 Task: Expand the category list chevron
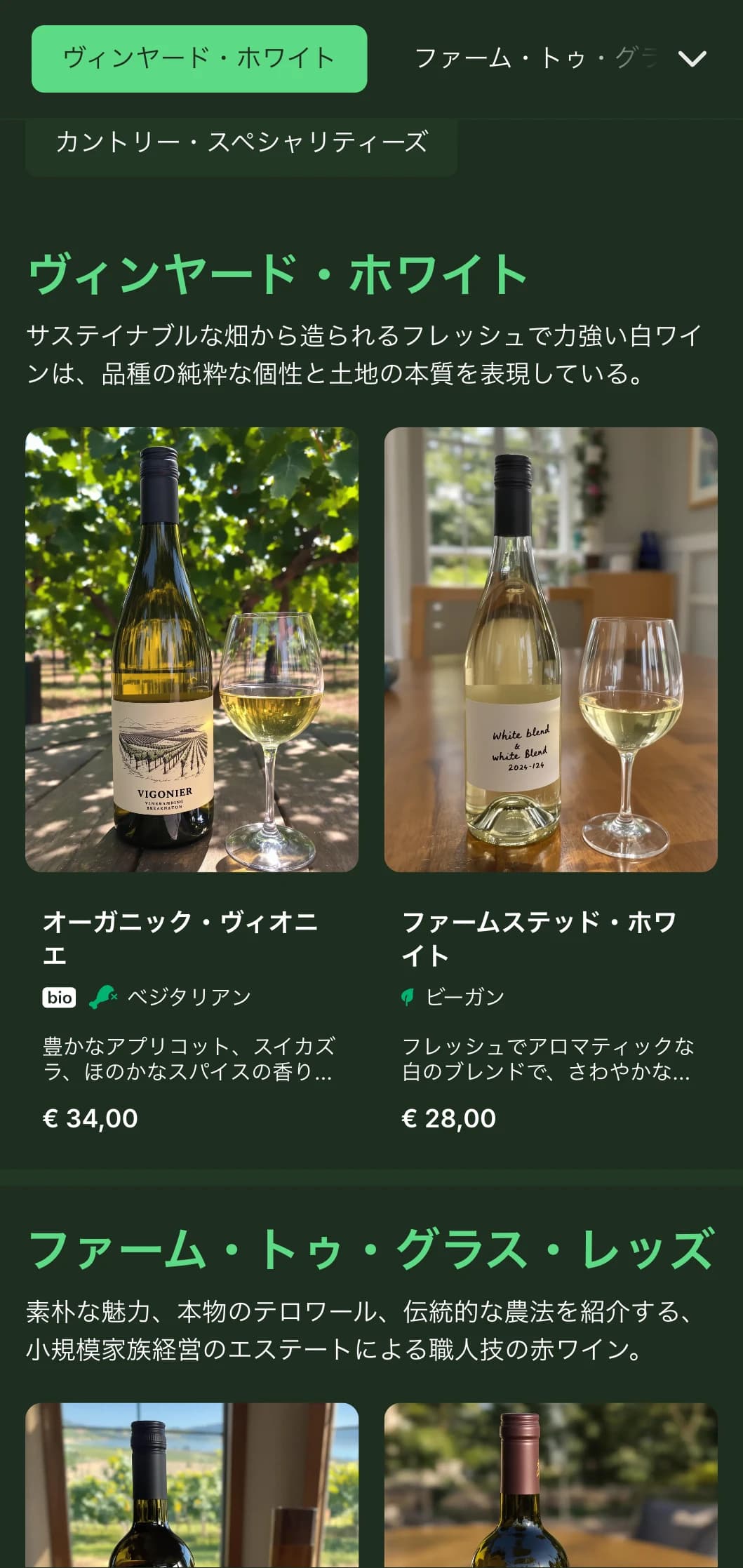pyautogui.click(x=692, y=59)
